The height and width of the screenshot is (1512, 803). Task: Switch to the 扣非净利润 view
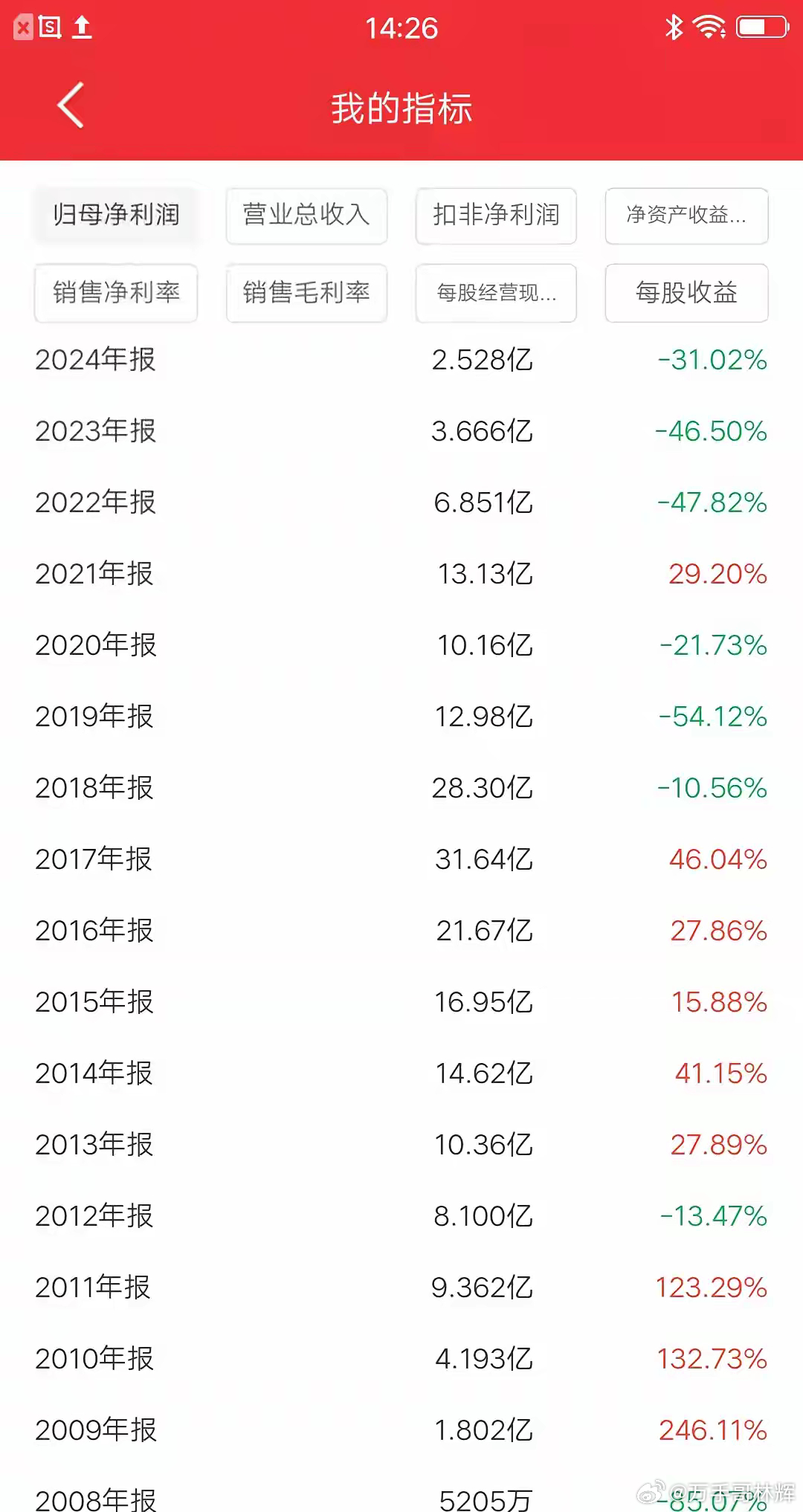click(495, 216)
